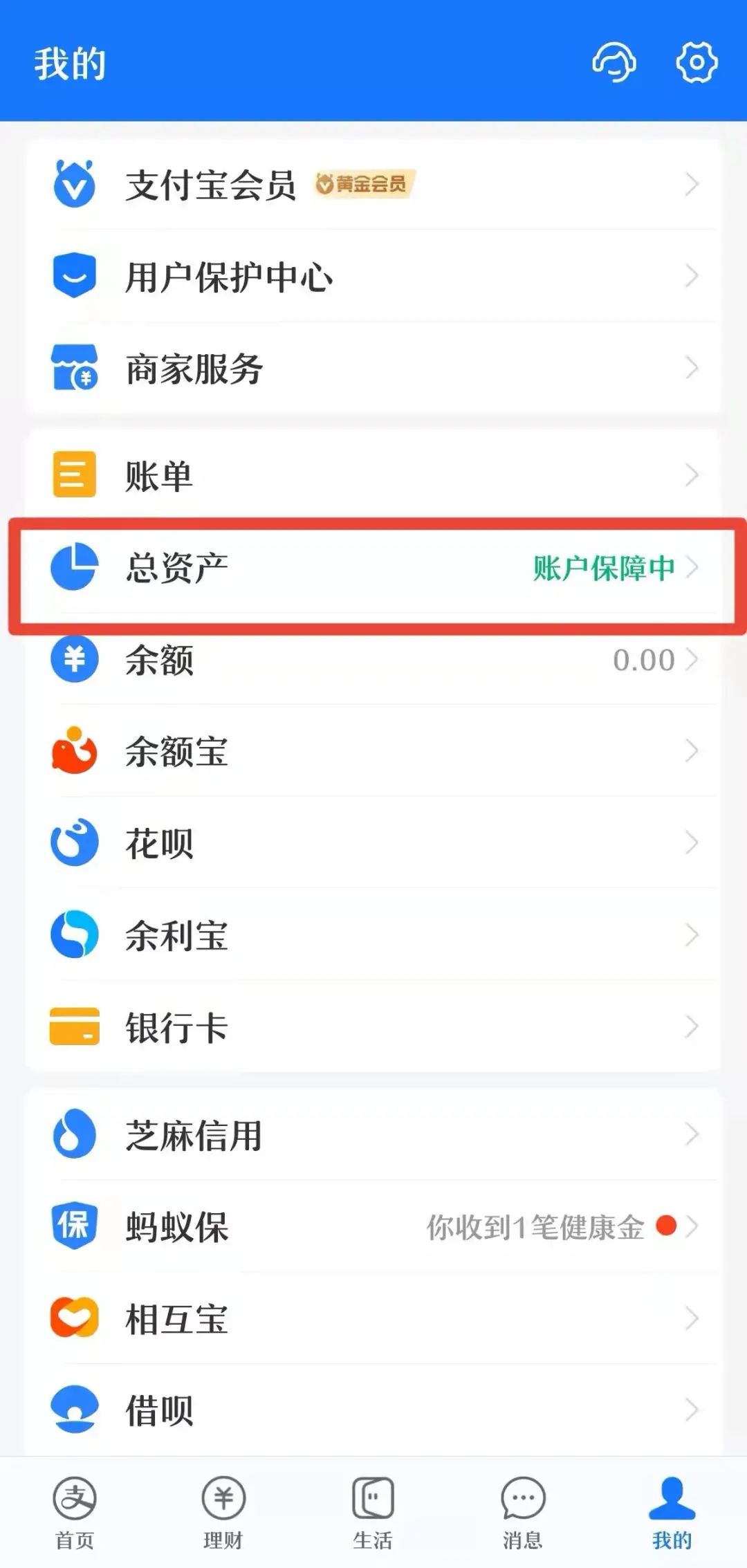Select the 余额宝 fish icon
Viewport: 747px width, 1568px height.
pyautogui.click(x=74, y=751)
